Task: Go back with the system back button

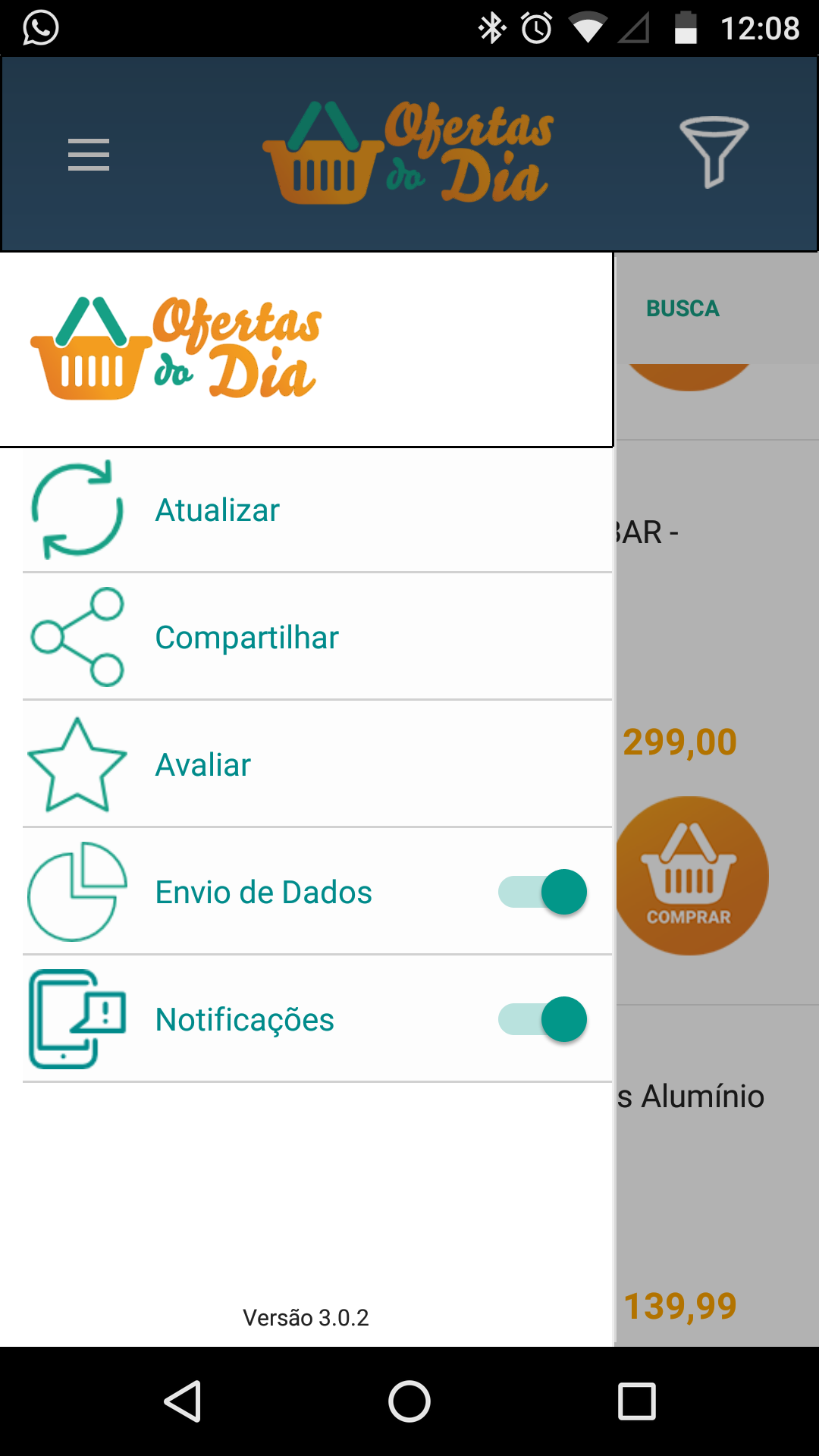Action: (182, 1401)
